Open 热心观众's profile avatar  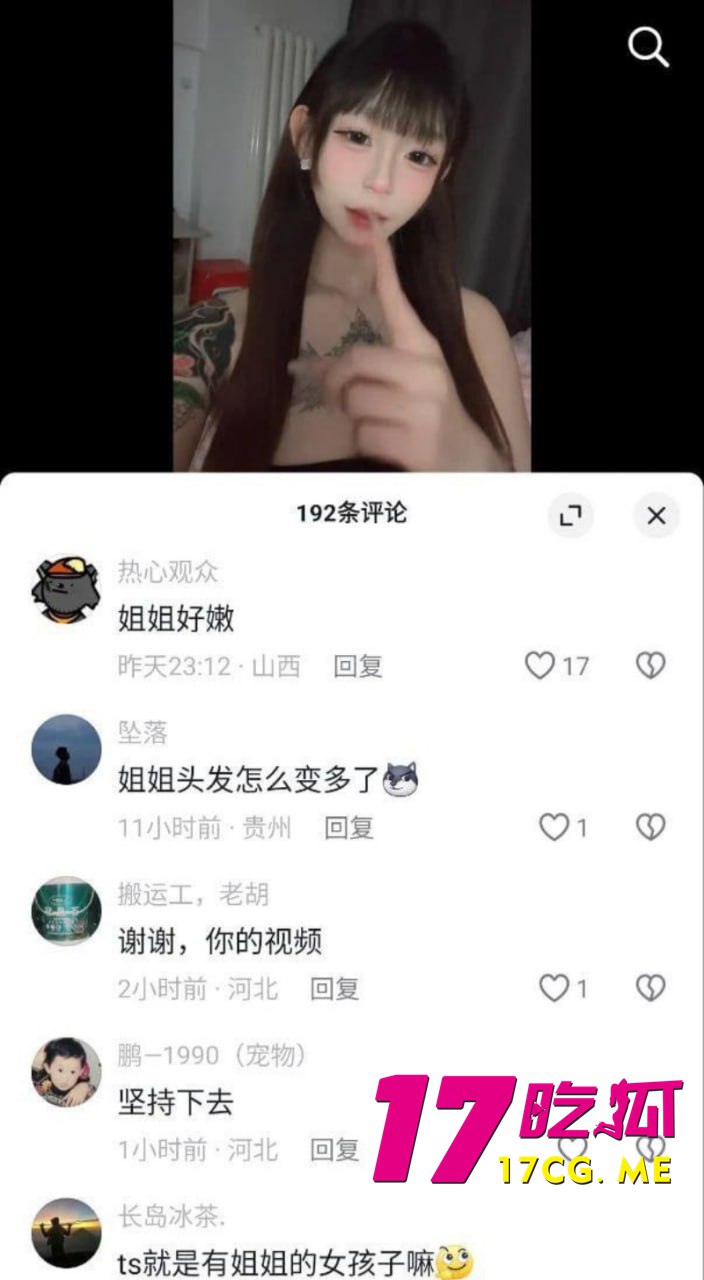tap(67, 589)
